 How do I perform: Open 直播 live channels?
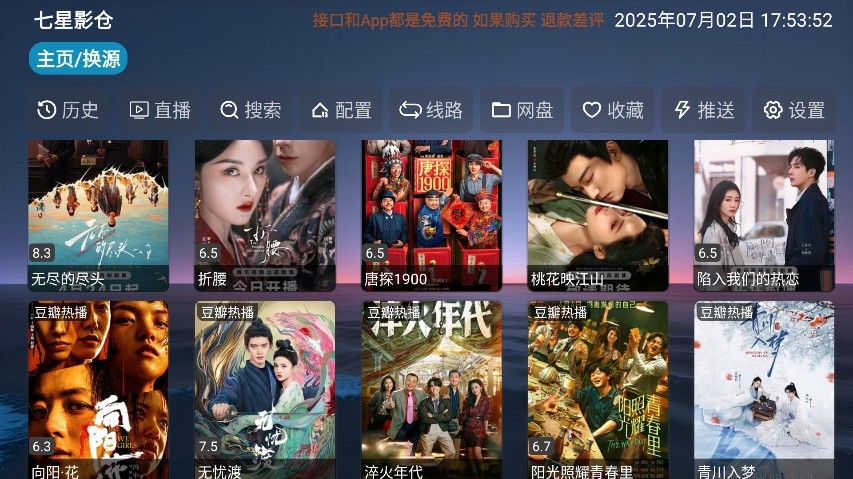(x=160, y=110)
